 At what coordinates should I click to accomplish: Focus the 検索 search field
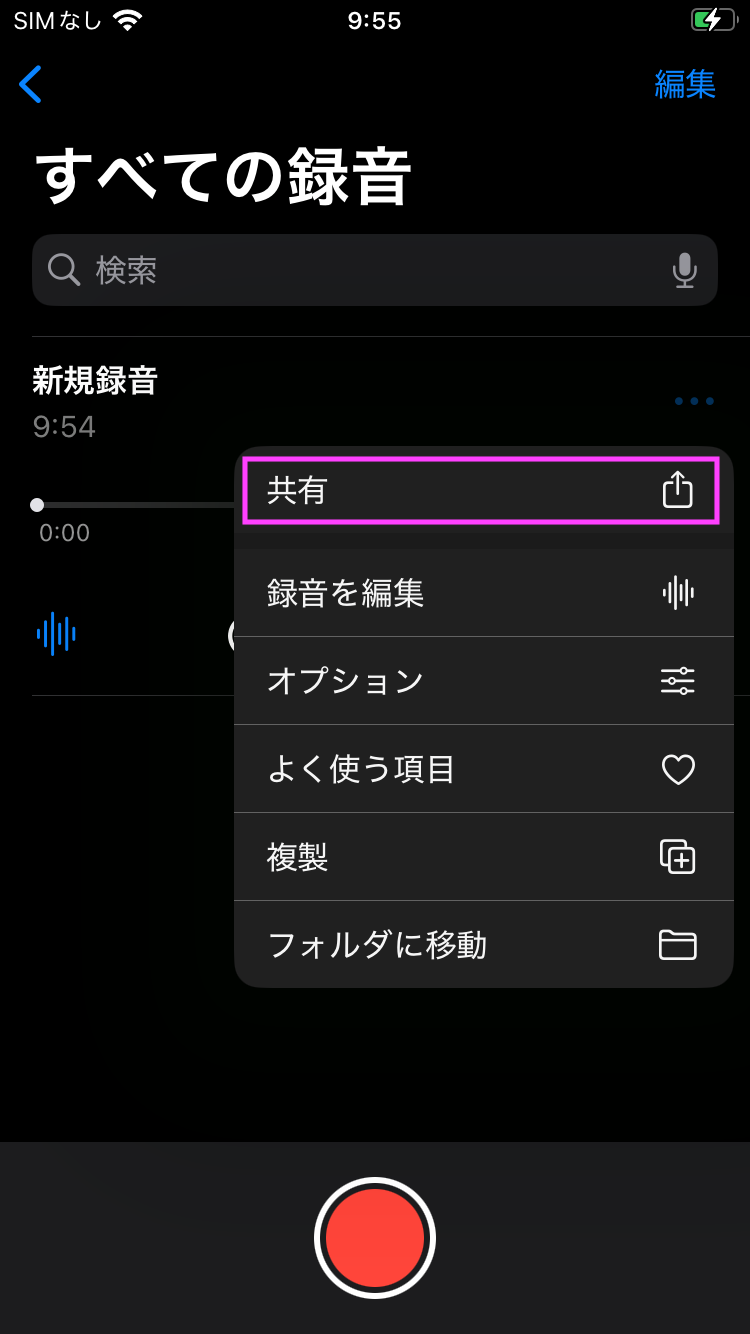[x=360, y=270]
